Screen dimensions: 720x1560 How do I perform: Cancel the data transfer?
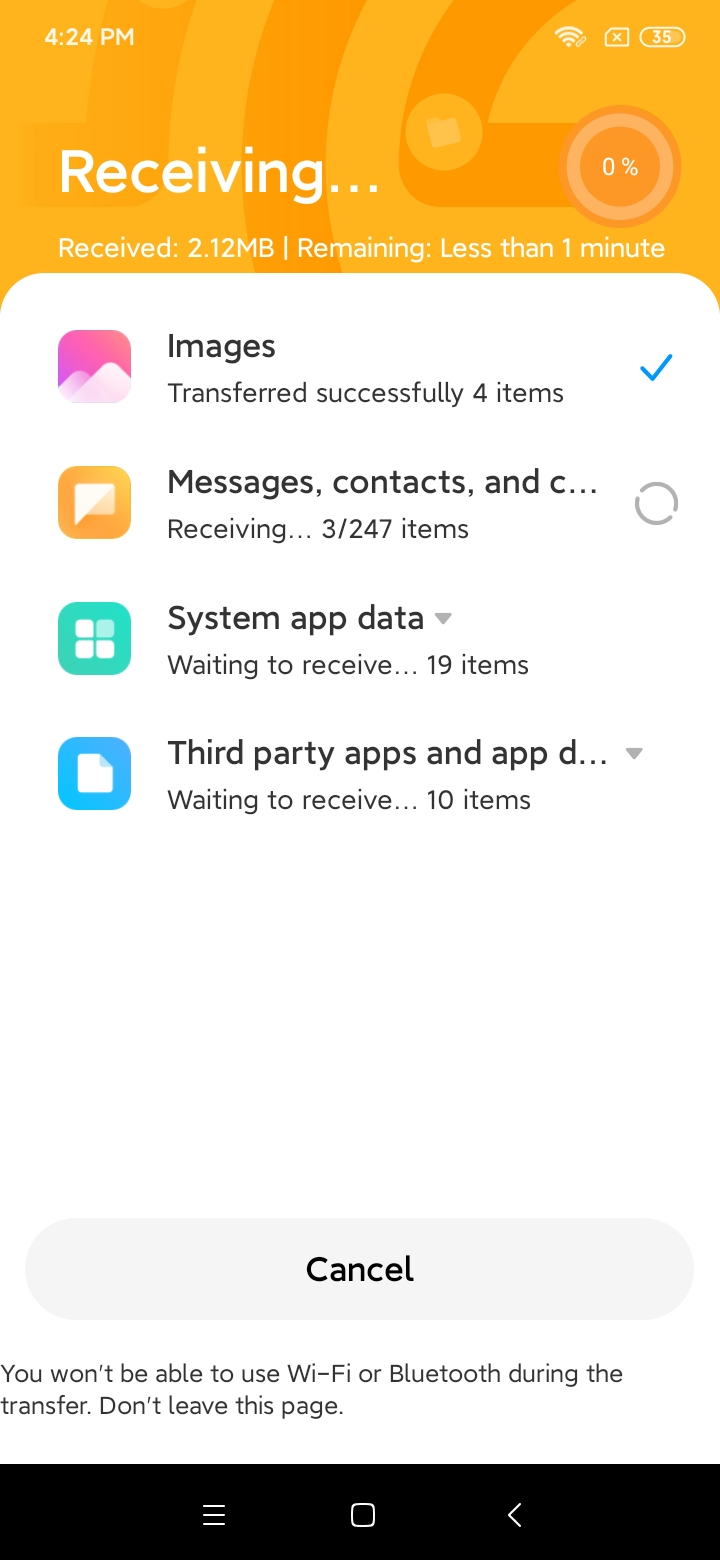click(359, 1269)
